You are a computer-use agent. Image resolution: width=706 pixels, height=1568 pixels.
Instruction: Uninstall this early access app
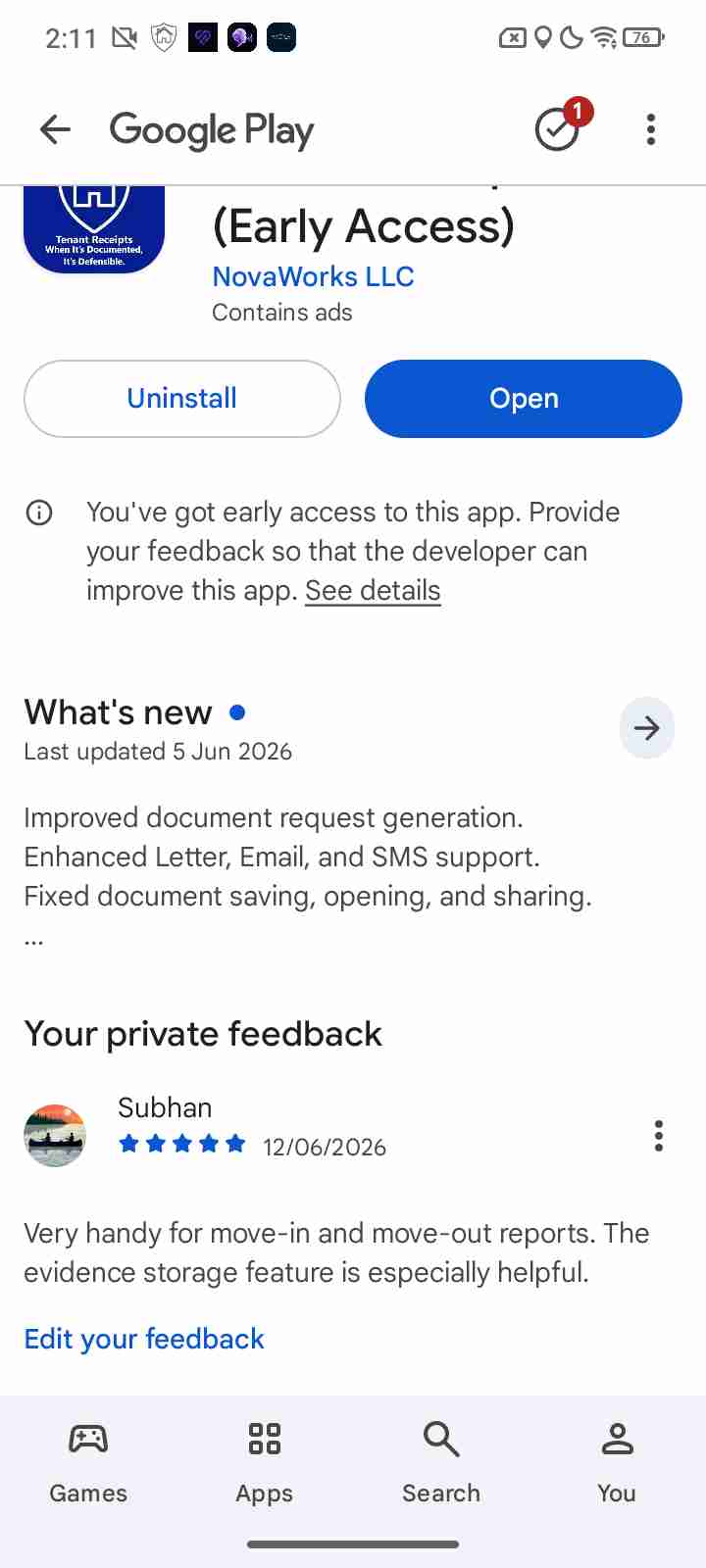click(182, 399)
